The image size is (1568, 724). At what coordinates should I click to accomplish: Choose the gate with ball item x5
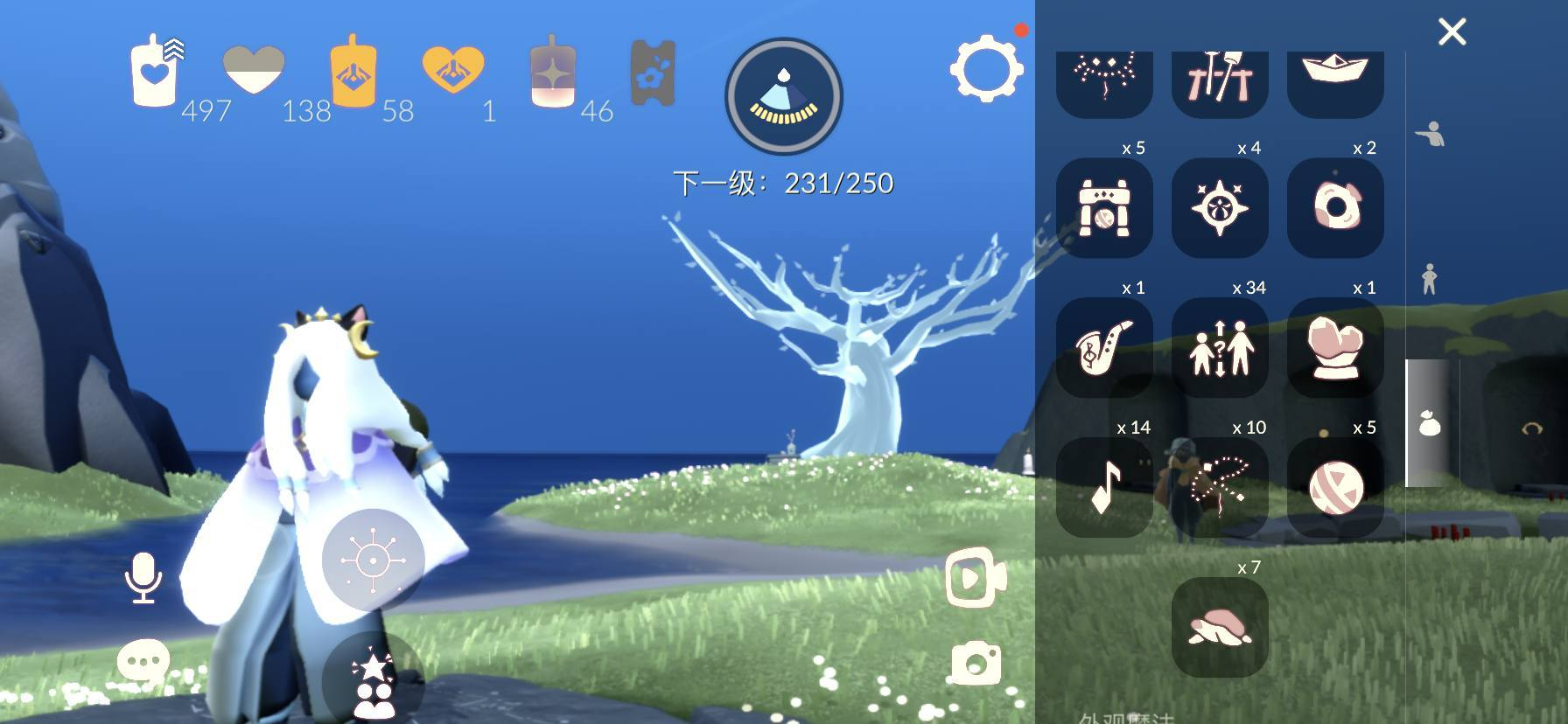click(x=1104, y=207)
